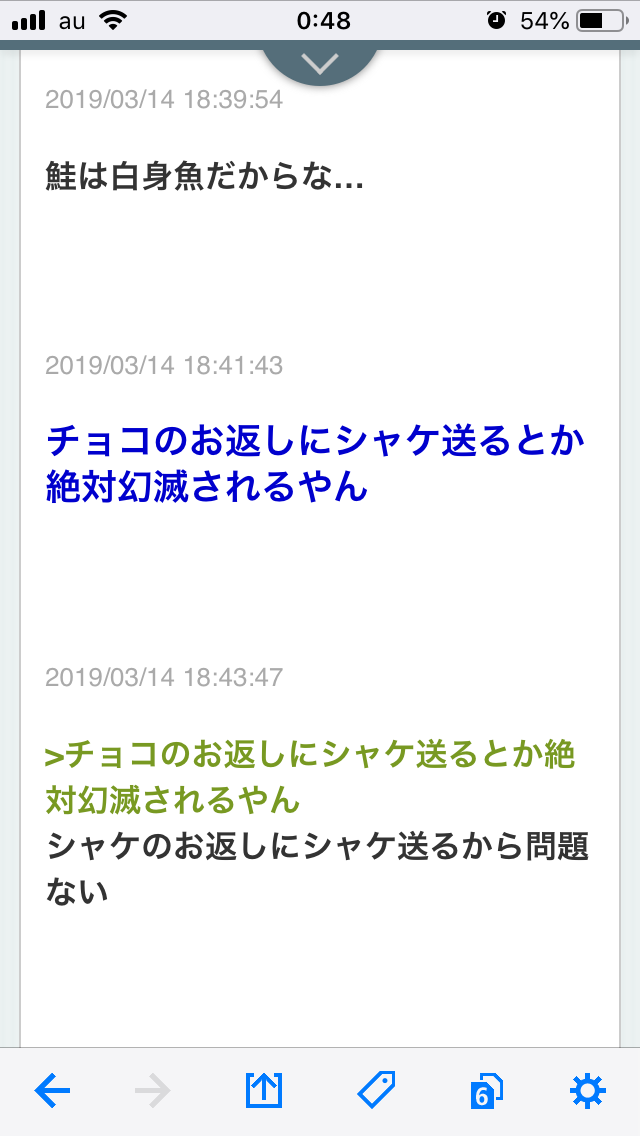Open the tabs button showing 6
Viewport: 640px width, 1136px height.
coord(485,1092)
